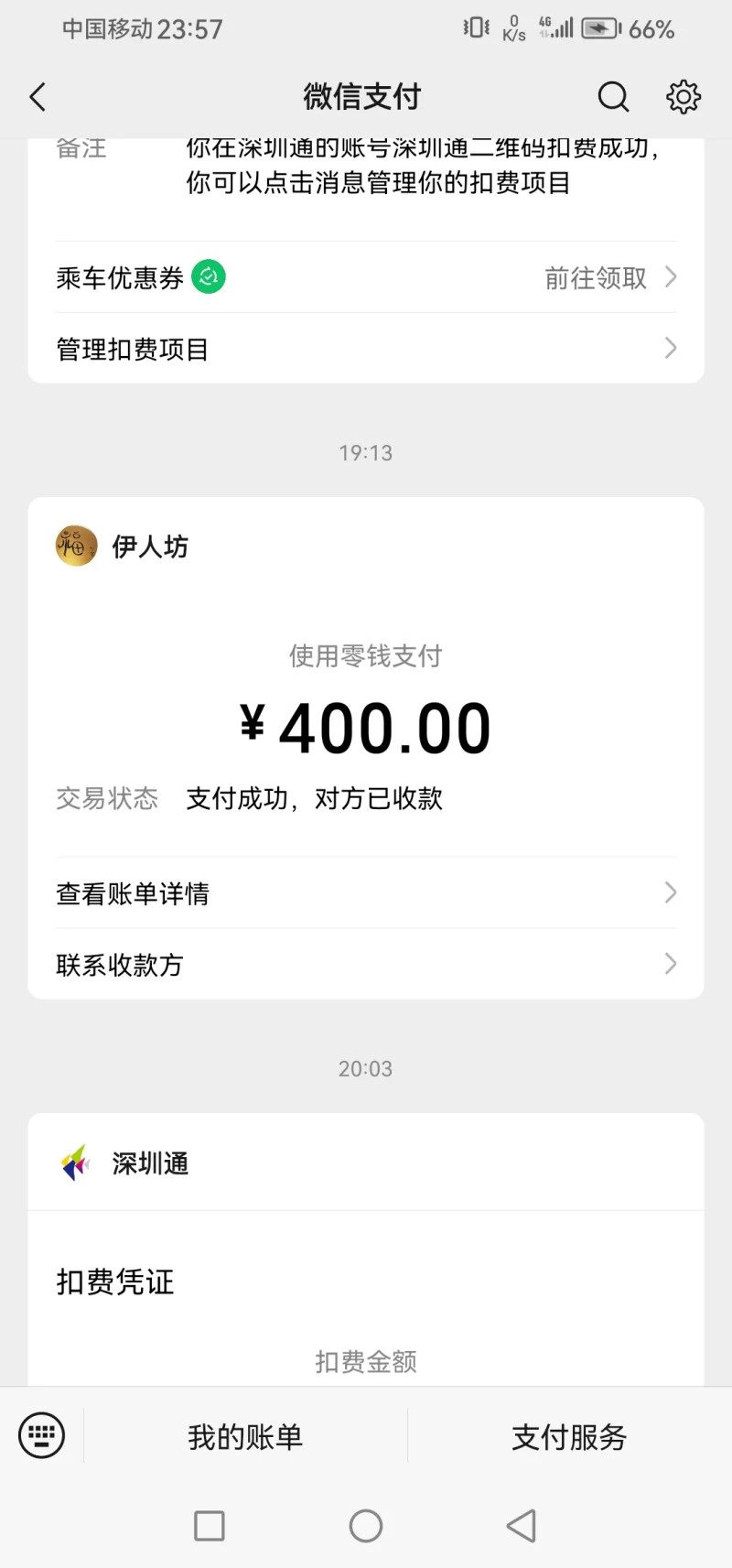Switch to keyboard input icon
732x1568 pixels.
tap(42, 1436)
